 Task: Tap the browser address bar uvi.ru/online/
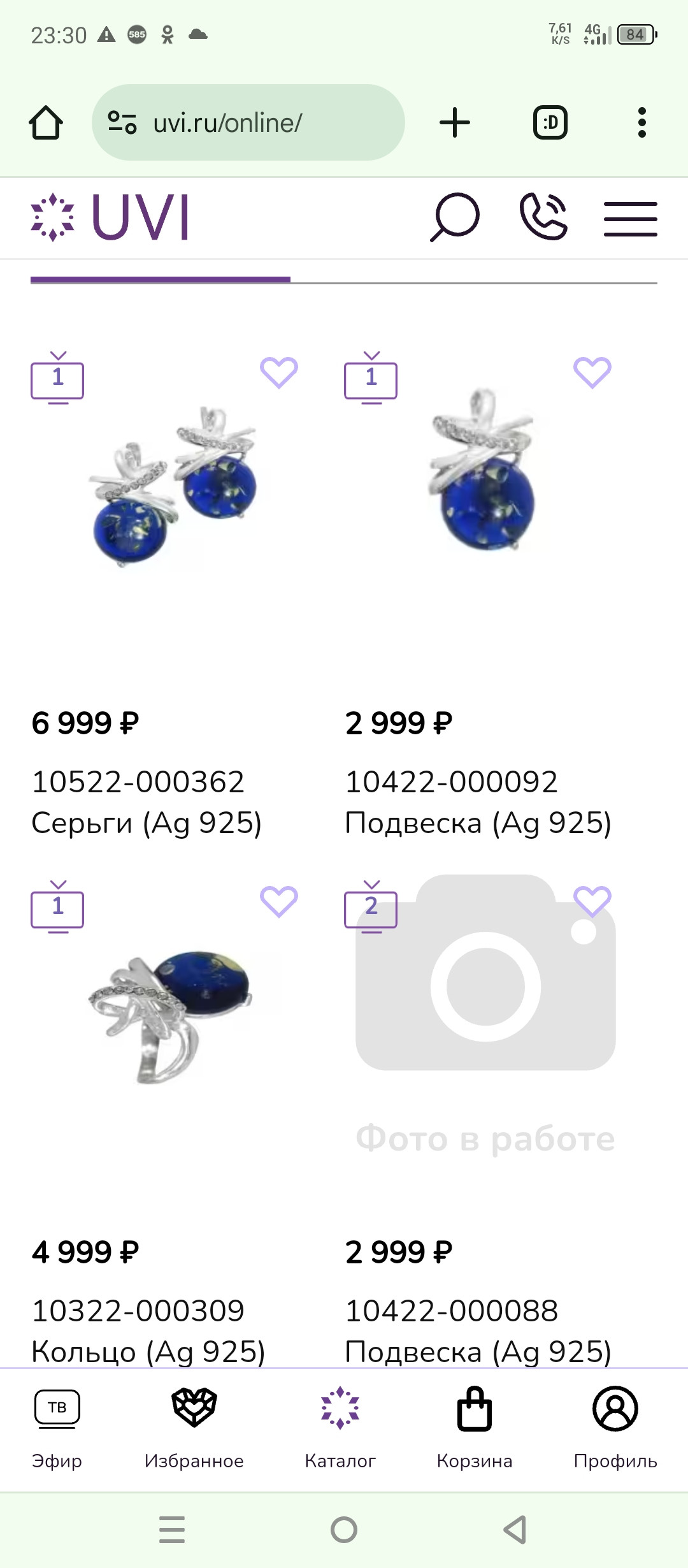pyautogui.click(x=248, y=122)
